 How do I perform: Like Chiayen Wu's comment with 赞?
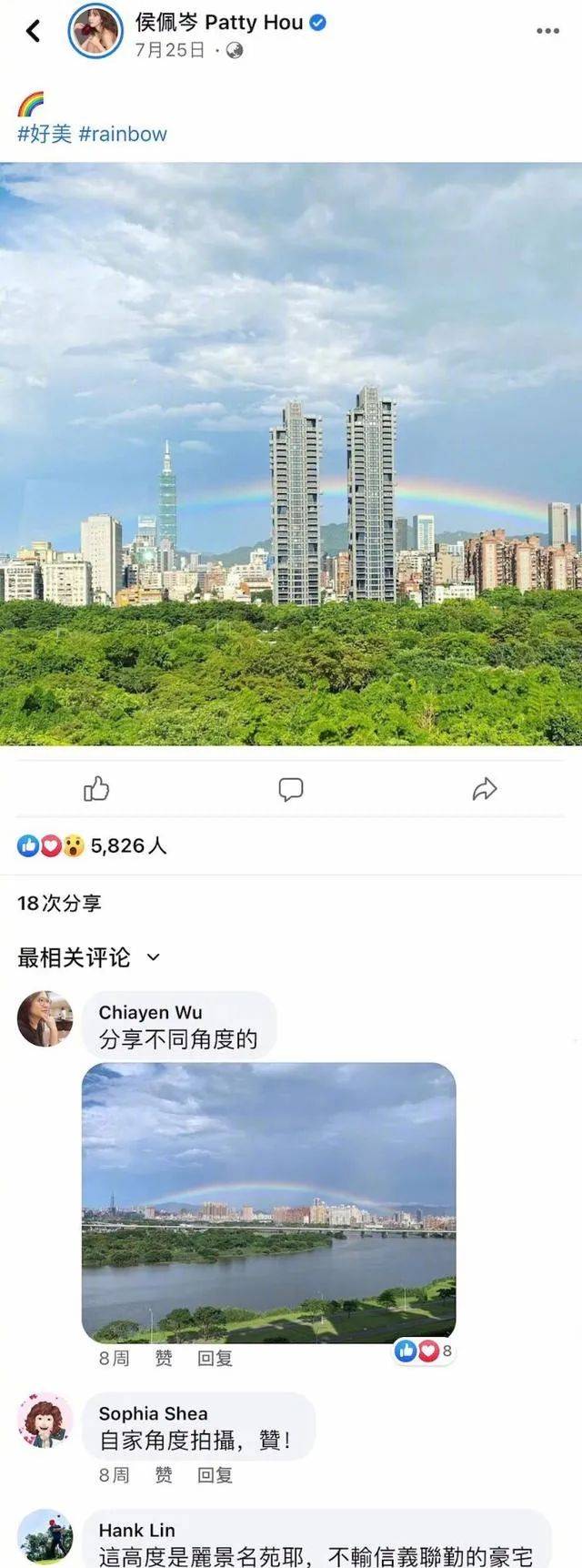164,1358
